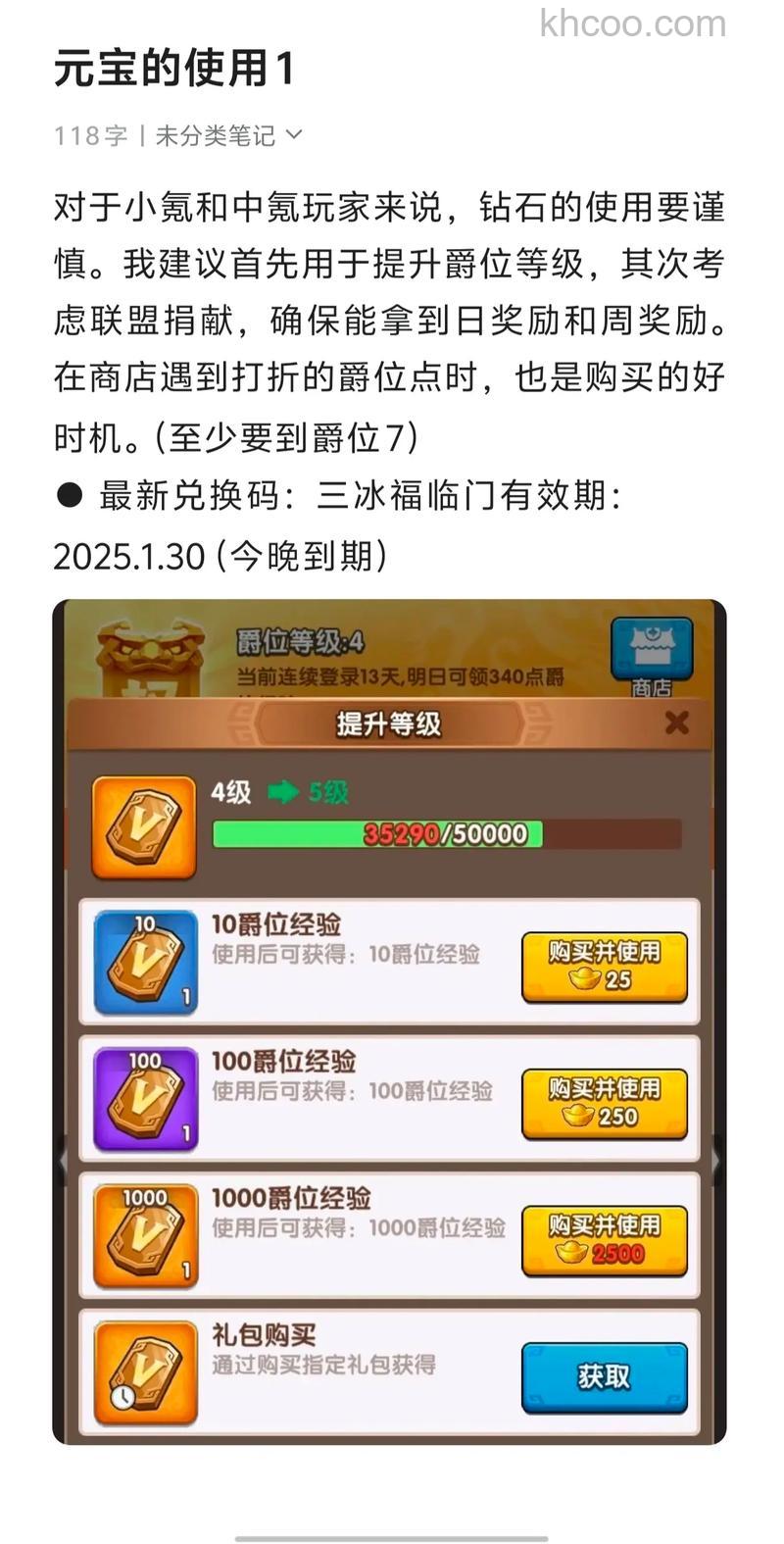Select the orange 1000爵位经验 medal icon
This screenshot has width=784, height=1544.
pos(143,1235)
